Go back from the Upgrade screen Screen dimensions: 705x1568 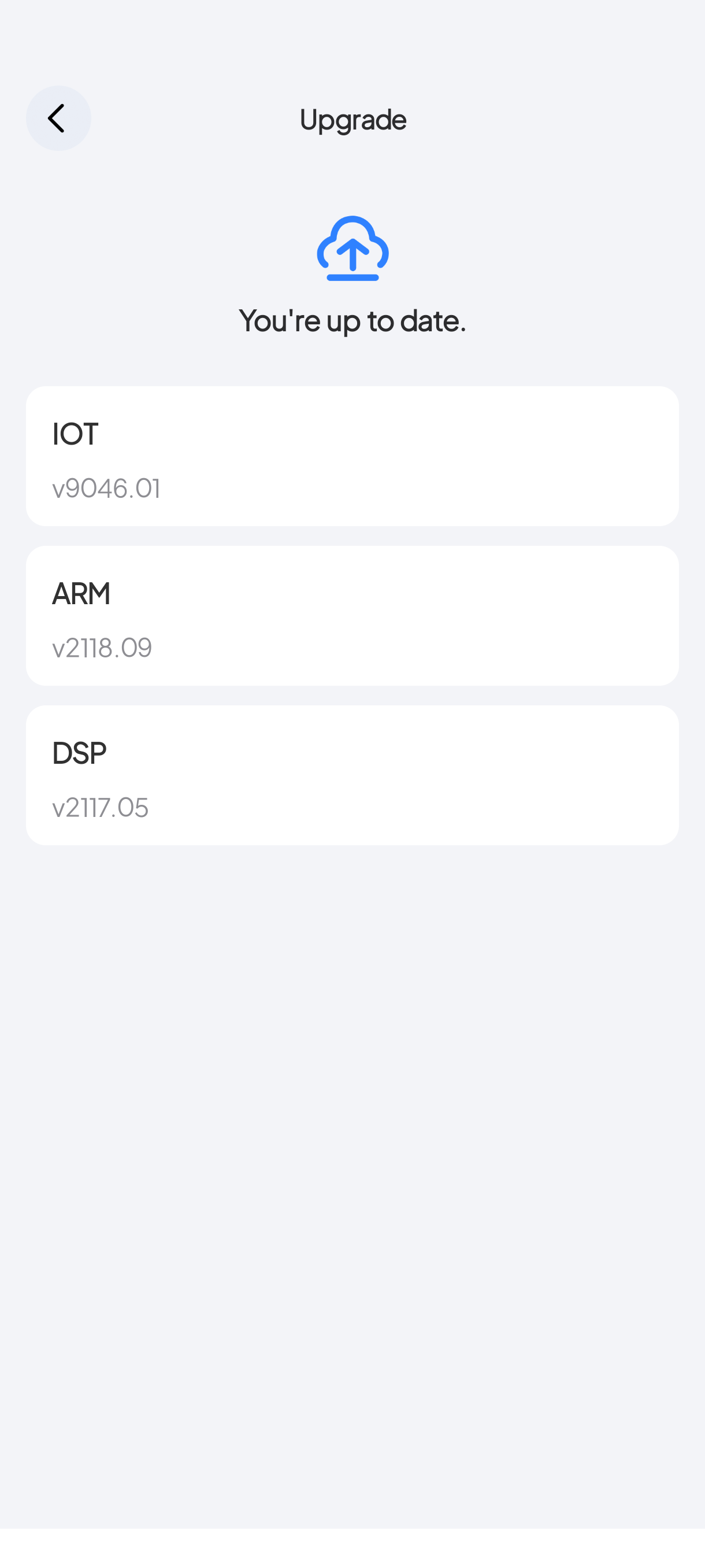(x=58, y=118)
